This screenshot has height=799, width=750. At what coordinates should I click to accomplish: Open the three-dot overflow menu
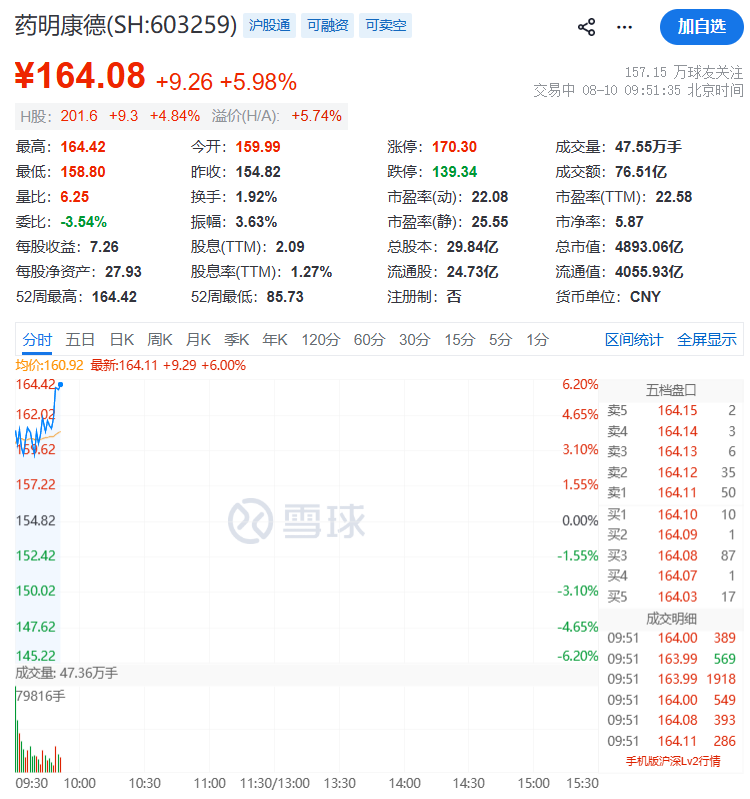624,28
